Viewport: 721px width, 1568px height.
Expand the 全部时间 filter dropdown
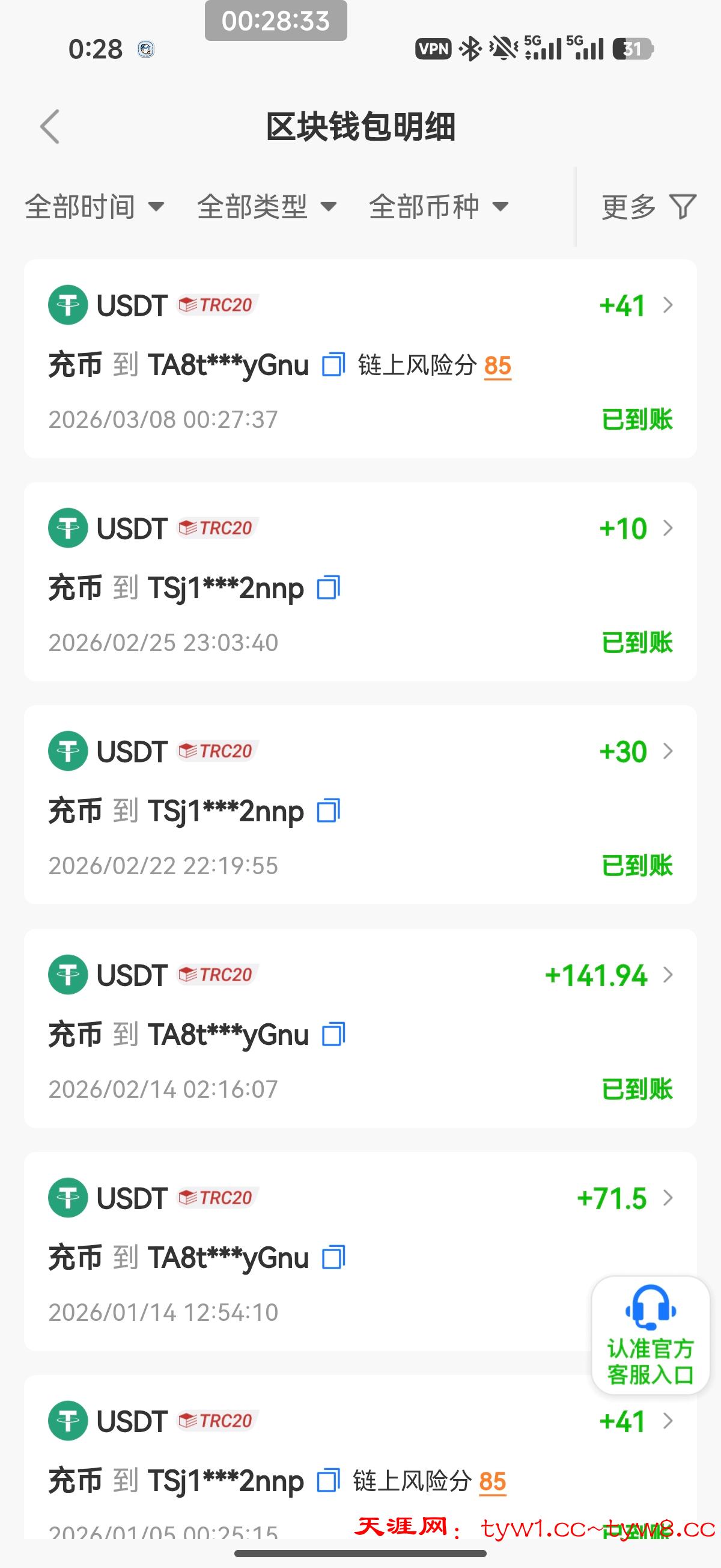point(94,207)
